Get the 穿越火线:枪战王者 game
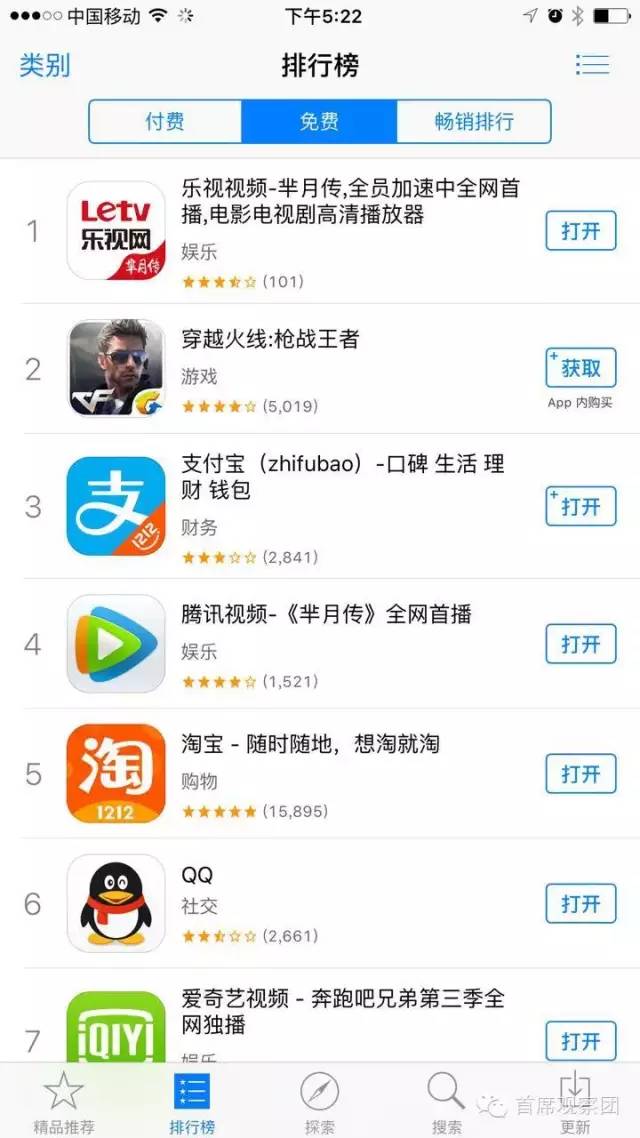This screenshot has width=640, height=1138. point(580,368)
